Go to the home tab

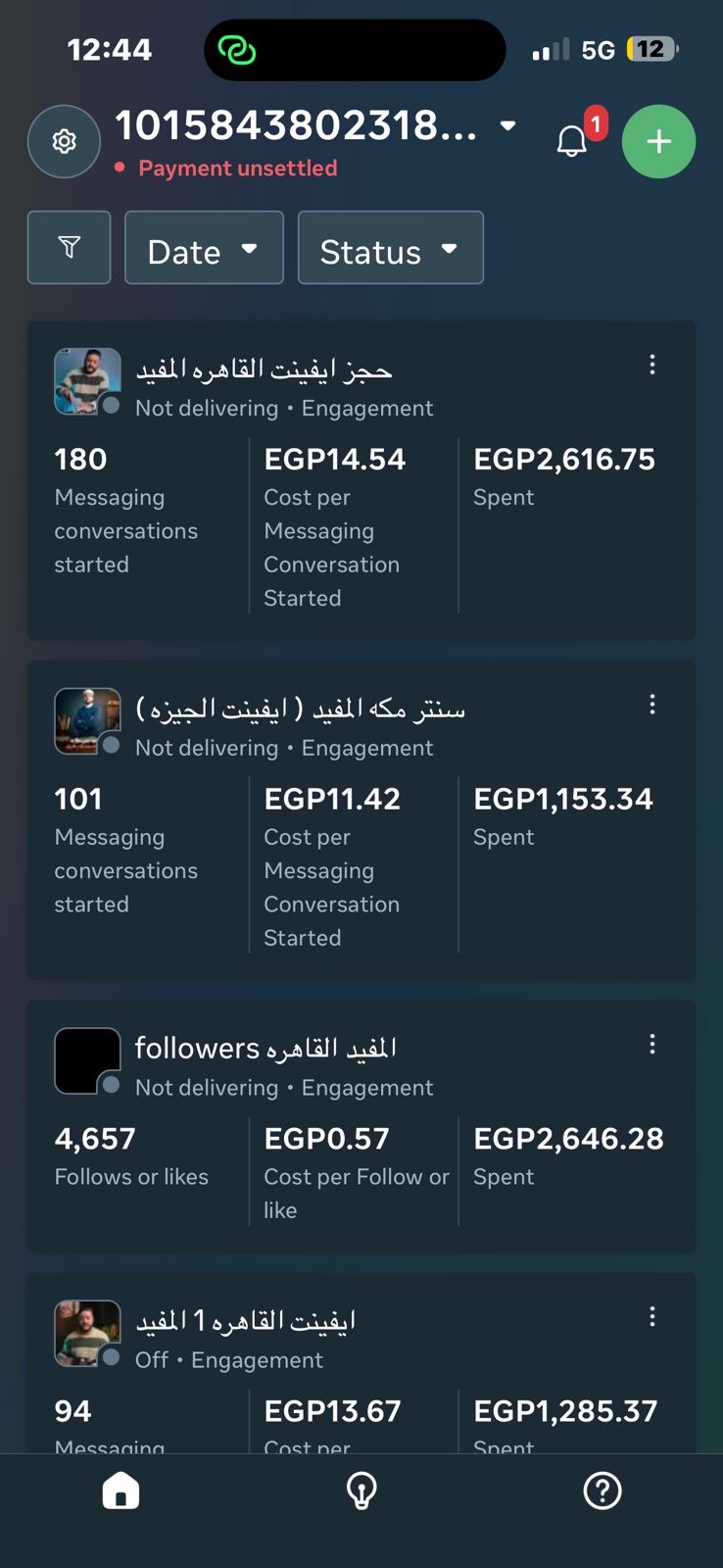(120, 1492)
